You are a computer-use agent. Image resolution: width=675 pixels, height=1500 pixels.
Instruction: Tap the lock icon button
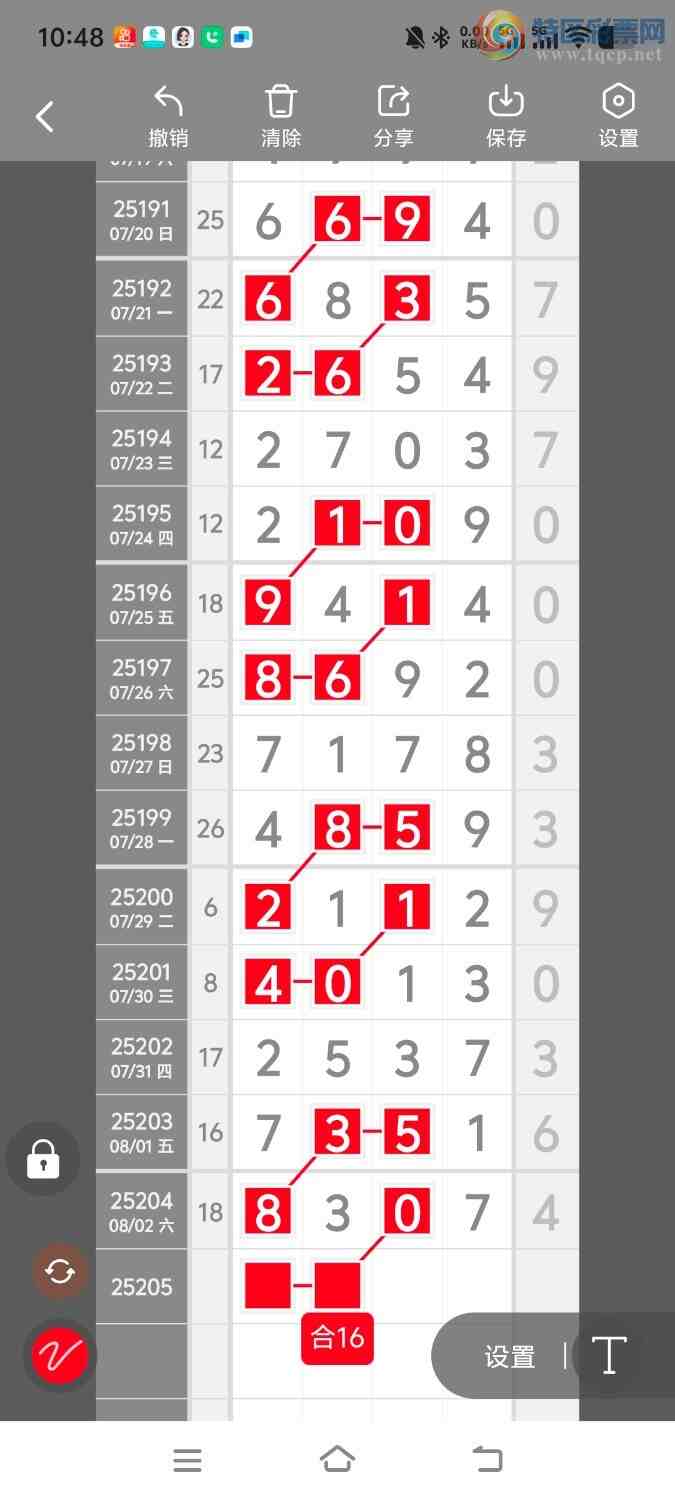click(43, 1160)
